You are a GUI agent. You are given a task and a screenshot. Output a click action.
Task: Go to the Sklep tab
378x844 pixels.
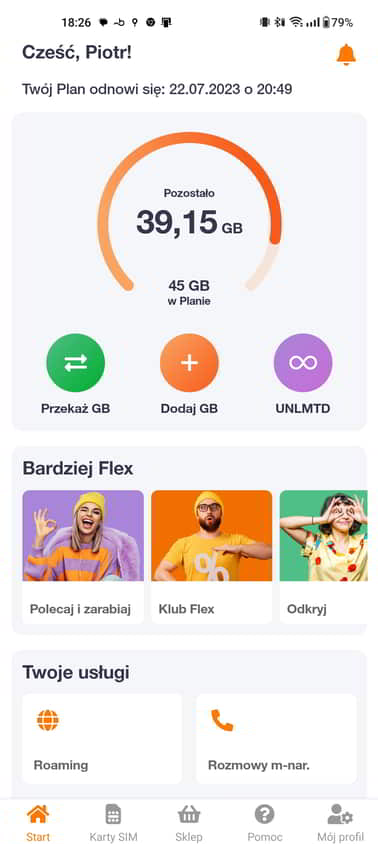point(189,823)
